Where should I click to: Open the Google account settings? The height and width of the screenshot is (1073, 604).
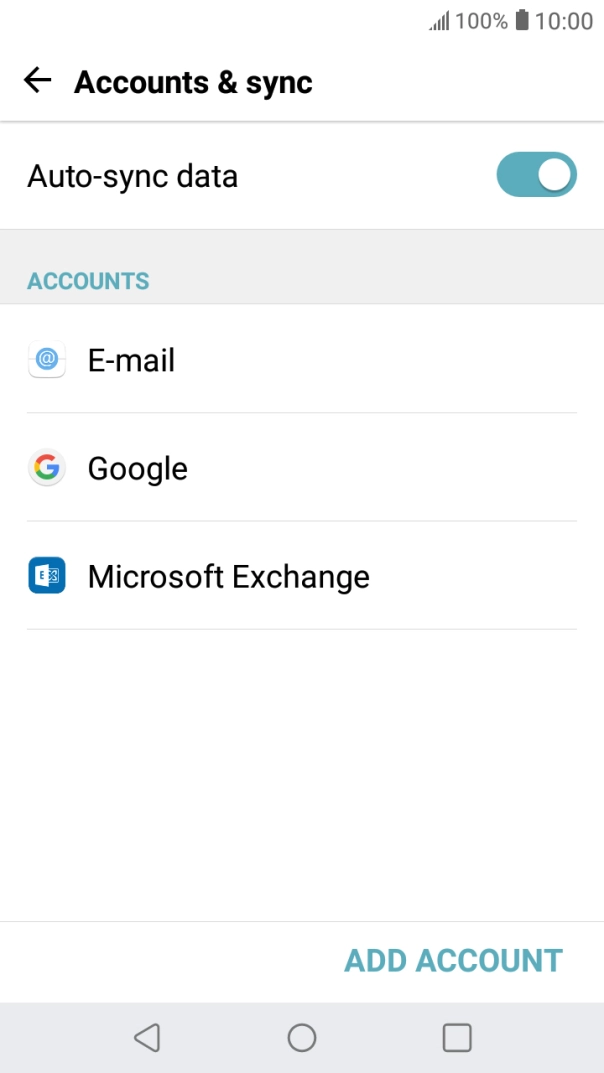pos(302,468)
